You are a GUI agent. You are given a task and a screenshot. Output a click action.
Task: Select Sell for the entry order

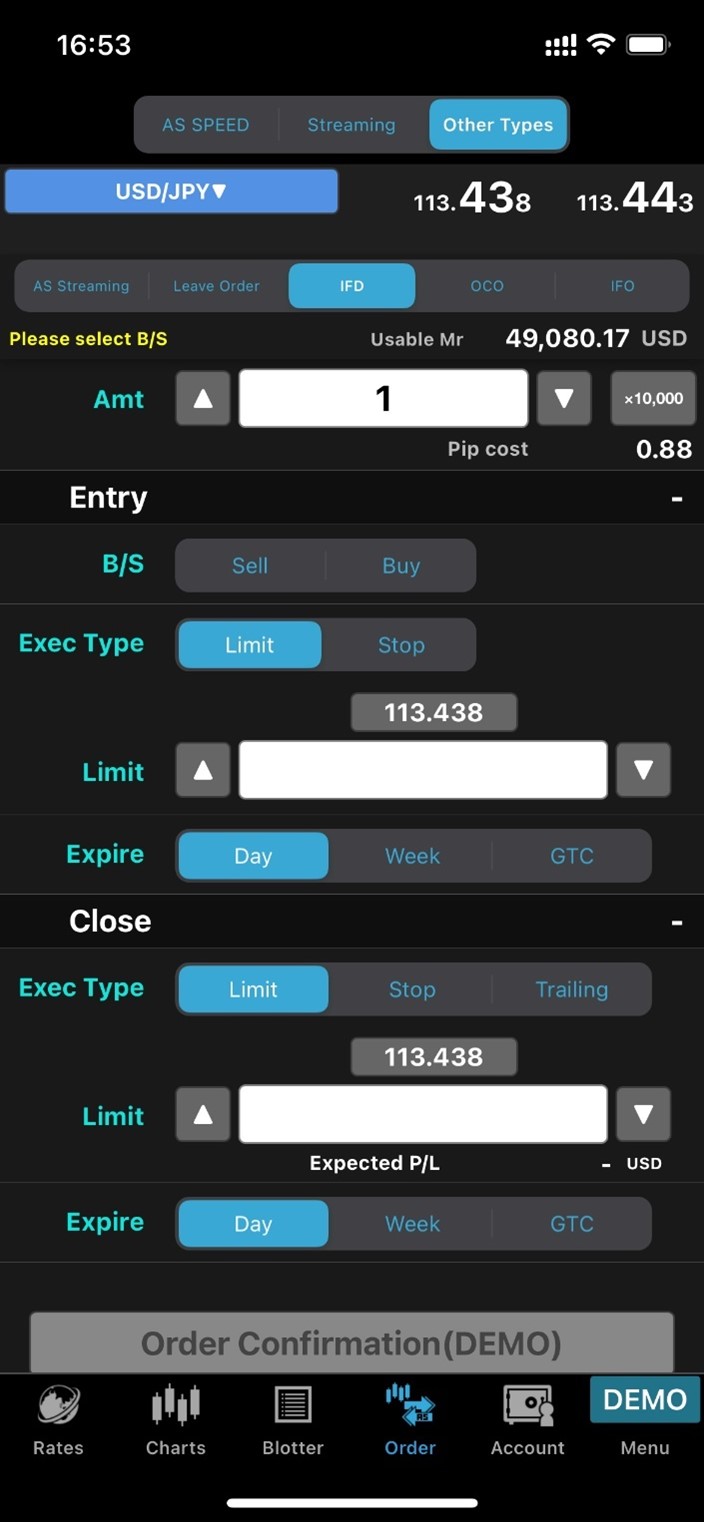coord(250,566)
